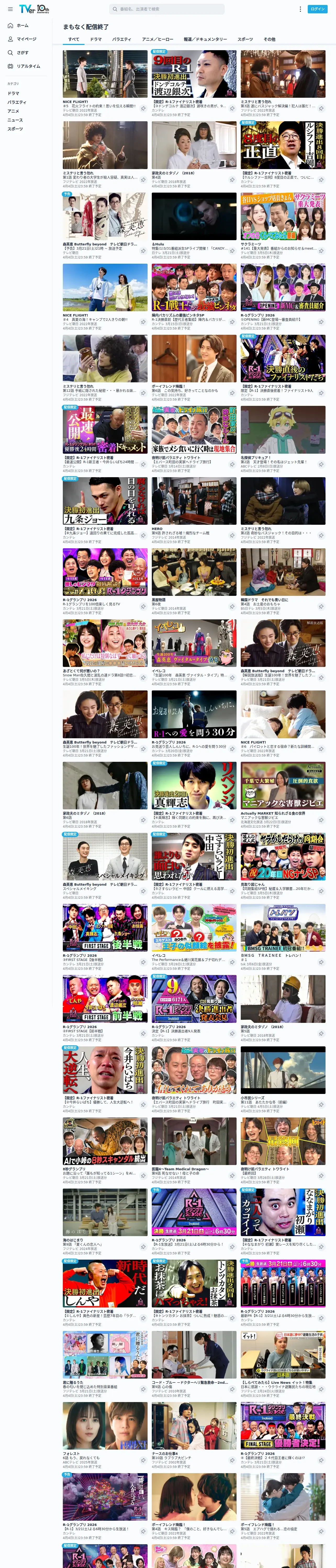336x1568 pixels.
Task: Switch to the アニメ/ヒーロー tab
Action: (x=157, y=39)
